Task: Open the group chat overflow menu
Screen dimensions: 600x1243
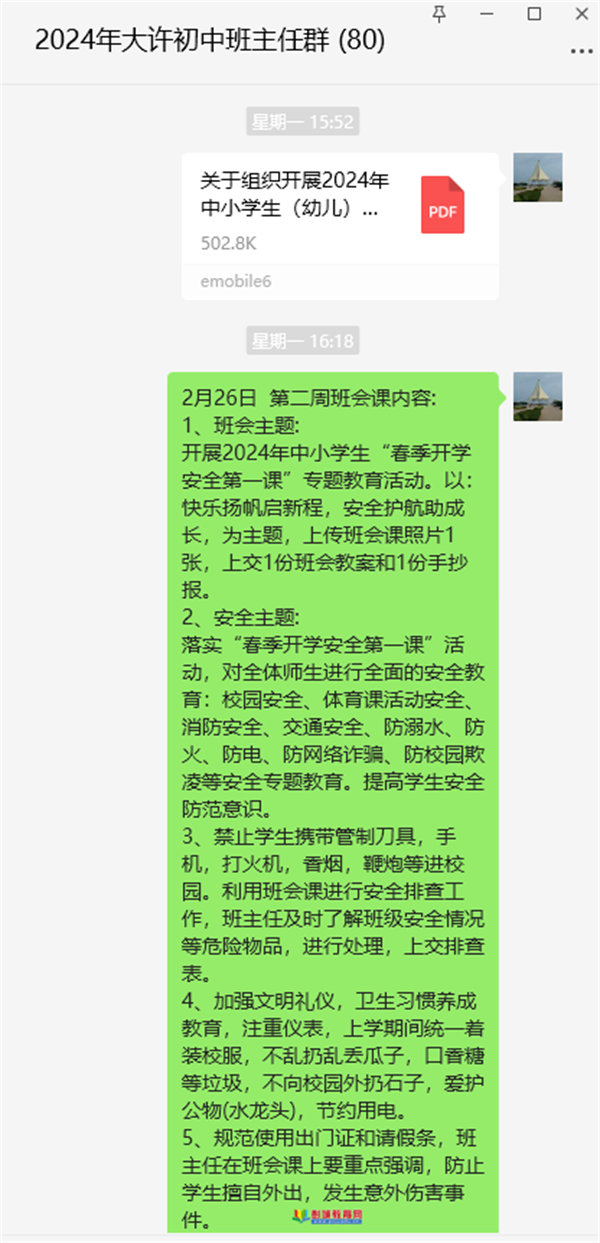Action: 581,50
